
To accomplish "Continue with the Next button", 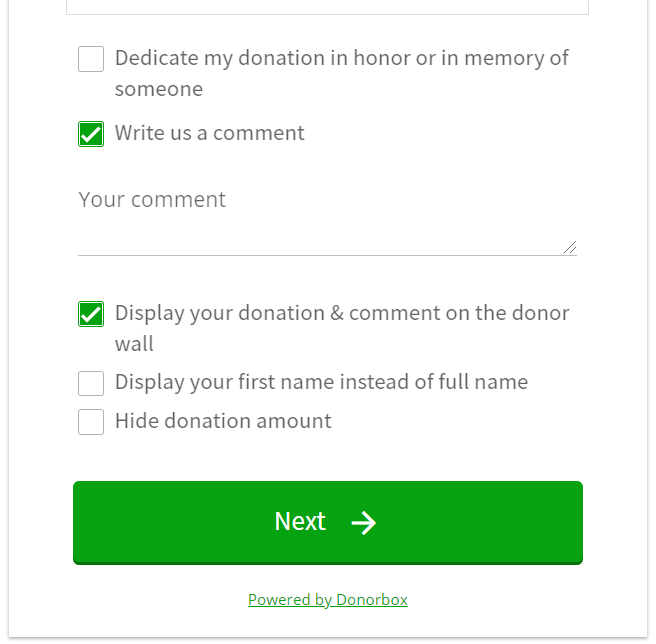I will click(327, 522).
